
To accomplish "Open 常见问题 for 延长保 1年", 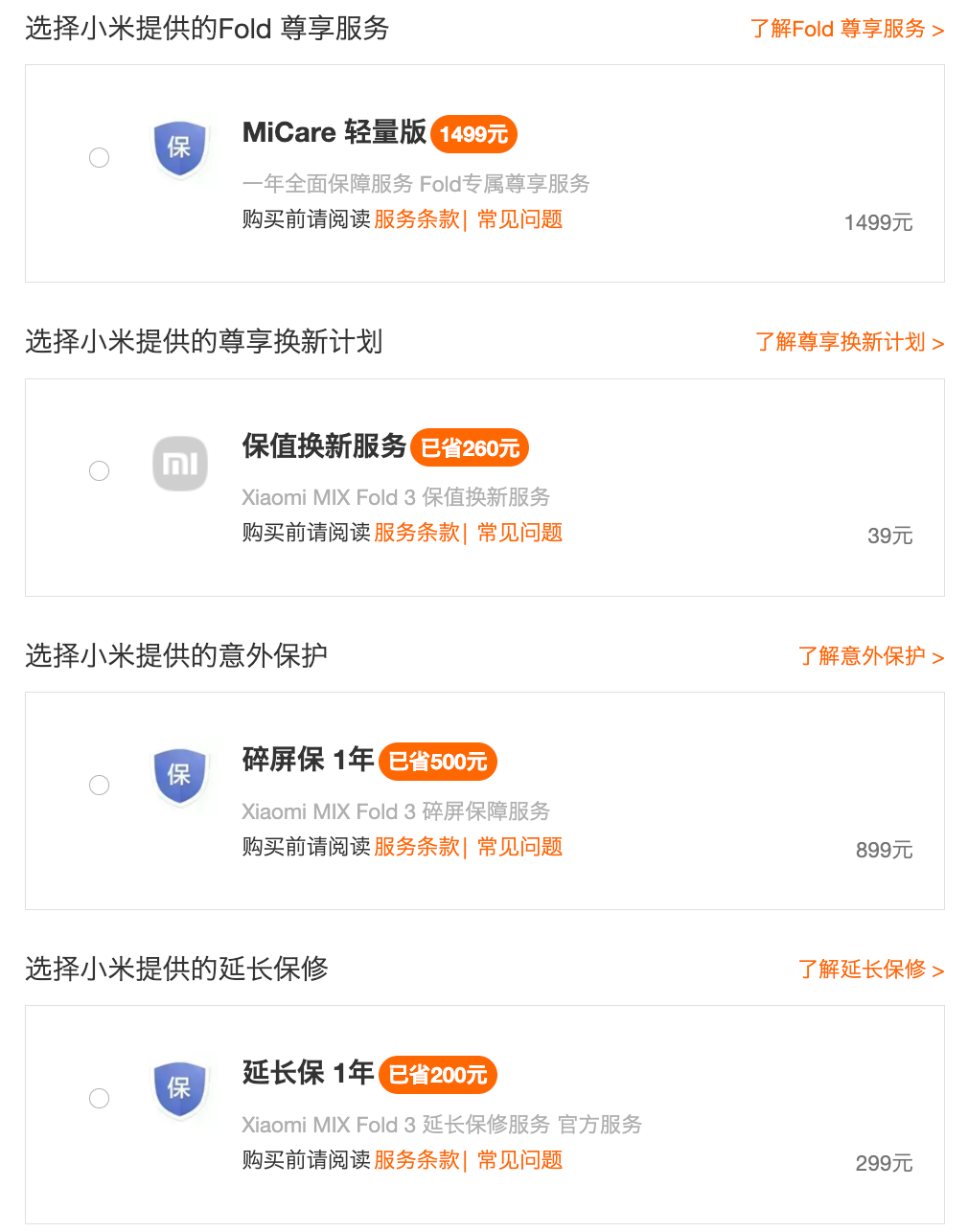I will 519,1160.
